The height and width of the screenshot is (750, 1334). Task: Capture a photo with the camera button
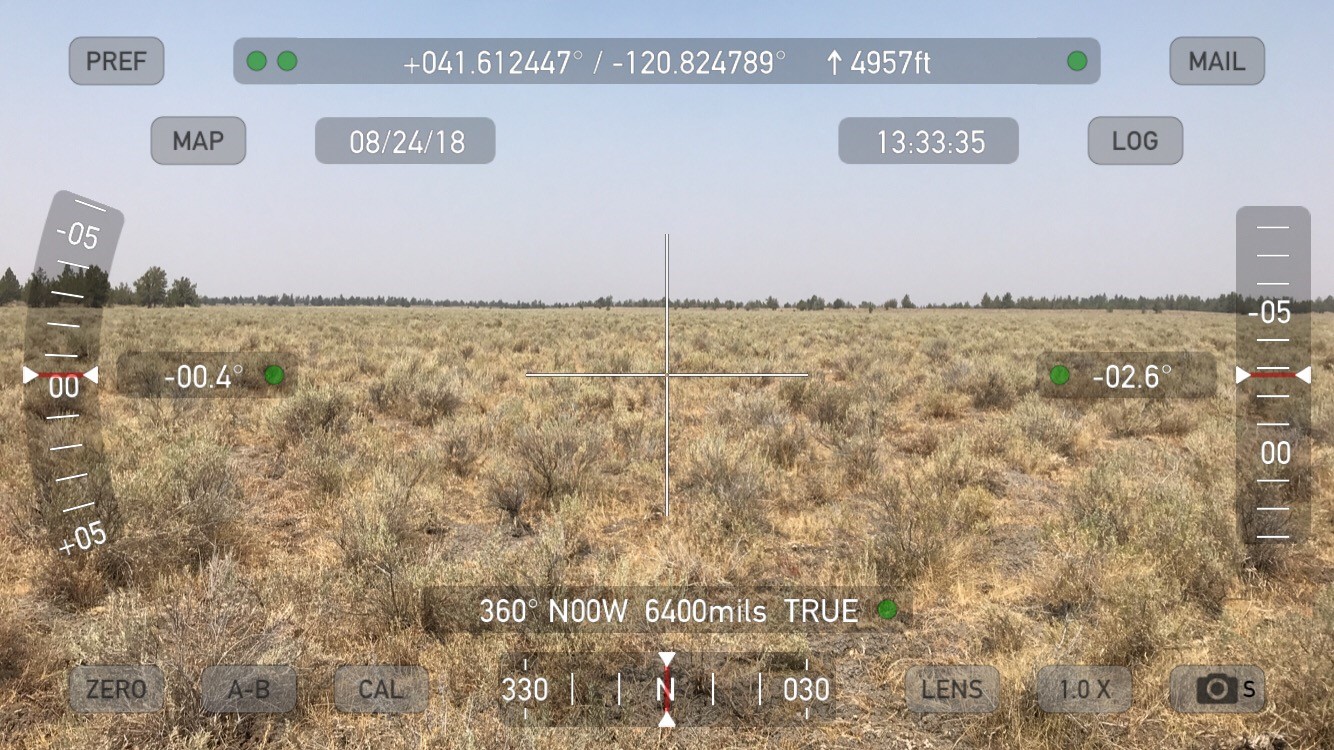[x=1217, y=689]
